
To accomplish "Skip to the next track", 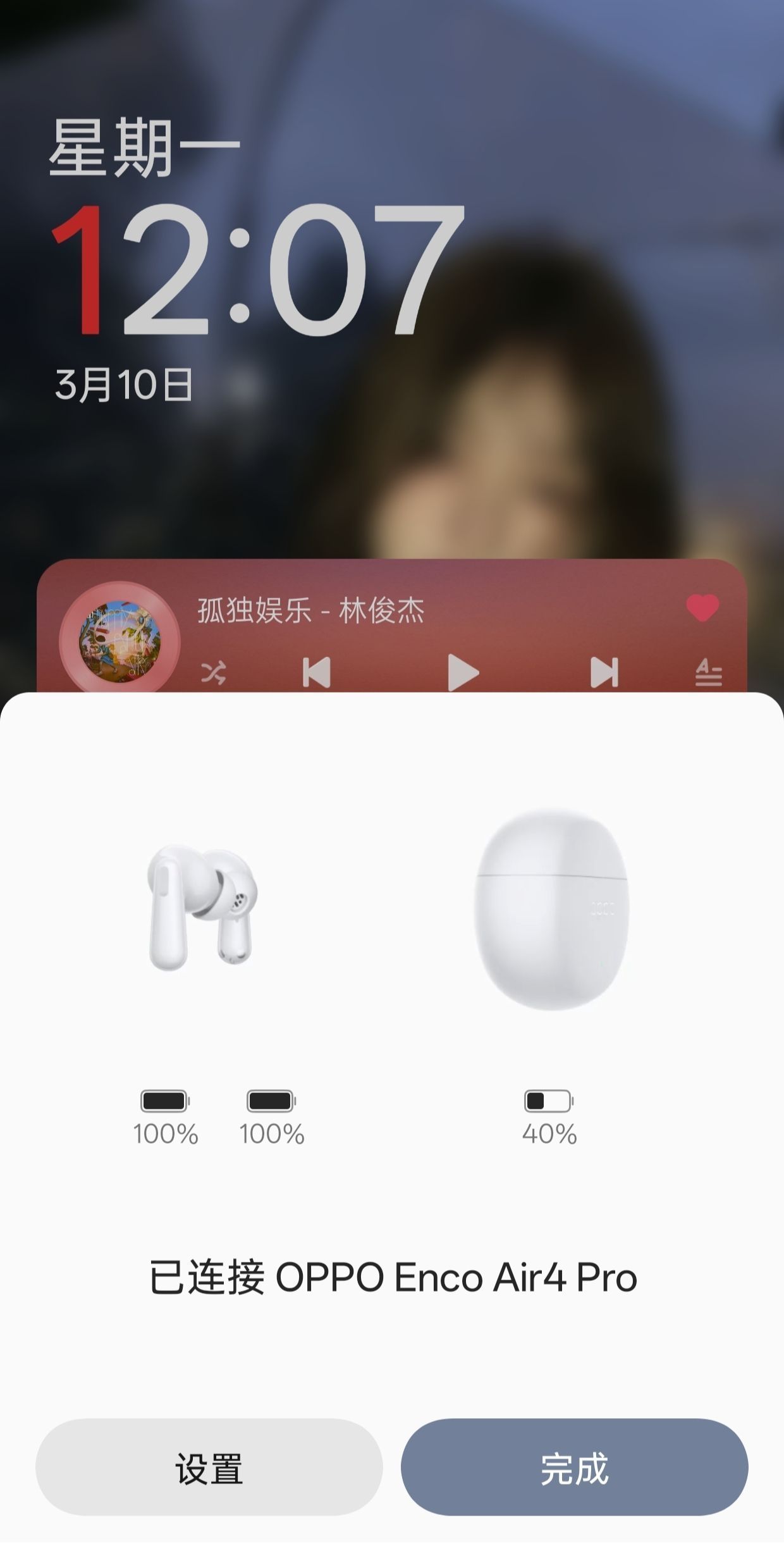I will (604, 672).
